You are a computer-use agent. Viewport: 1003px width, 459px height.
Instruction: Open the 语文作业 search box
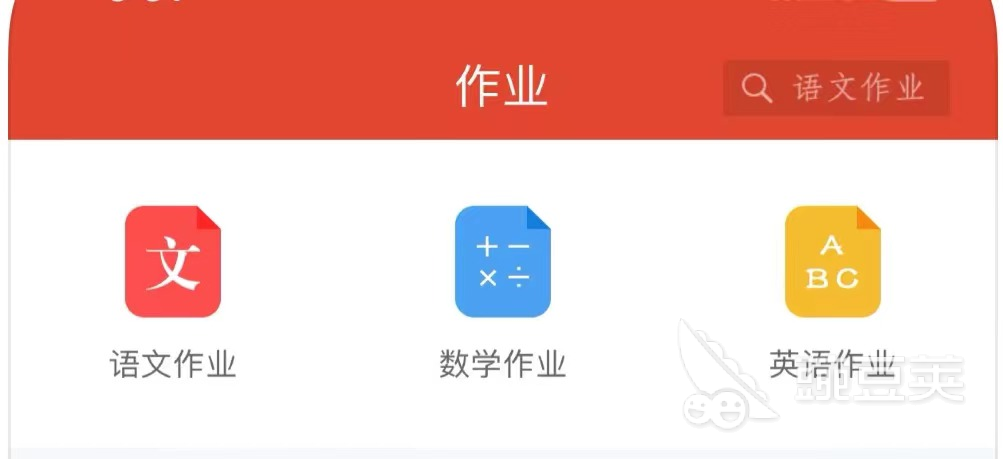click(x=836, y=89)
